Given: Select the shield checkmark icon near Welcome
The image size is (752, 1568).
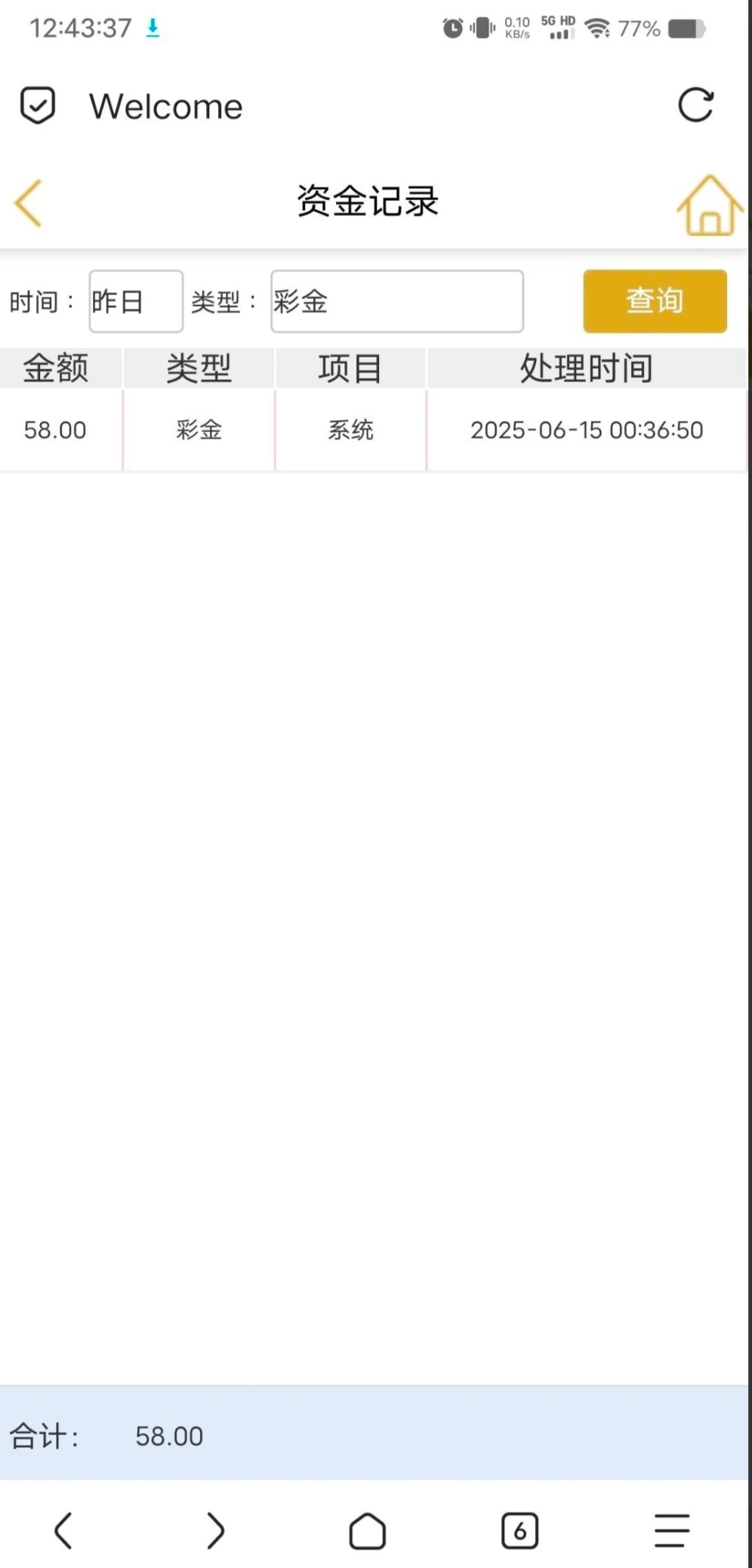Looking at the screenshot, I should coord(38,106).
